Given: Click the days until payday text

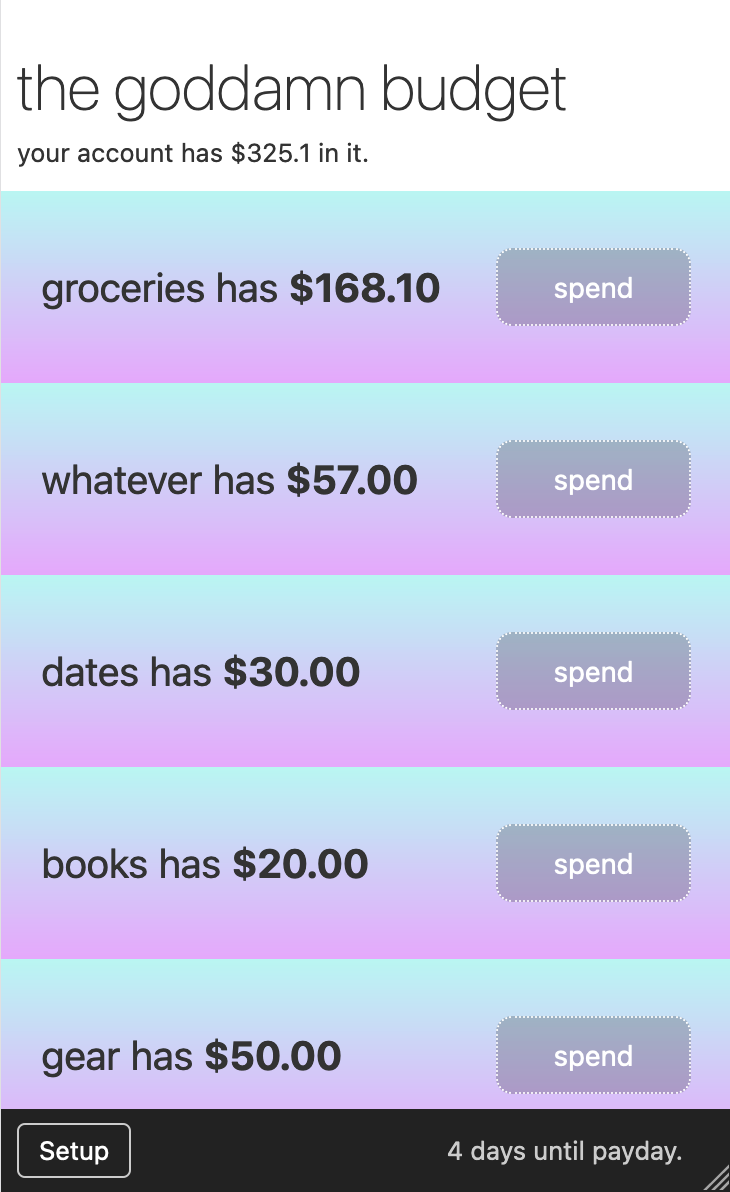Looking at the screenshot, I should [x=565, y=1150].
